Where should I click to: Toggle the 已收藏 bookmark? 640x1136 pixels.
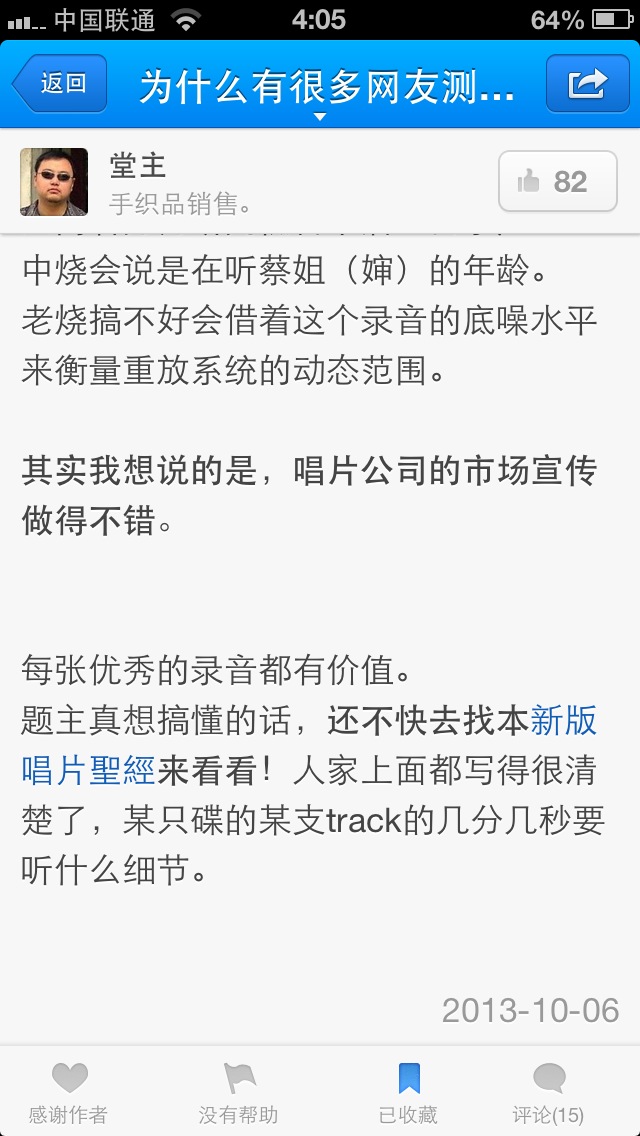[408, 1092]
